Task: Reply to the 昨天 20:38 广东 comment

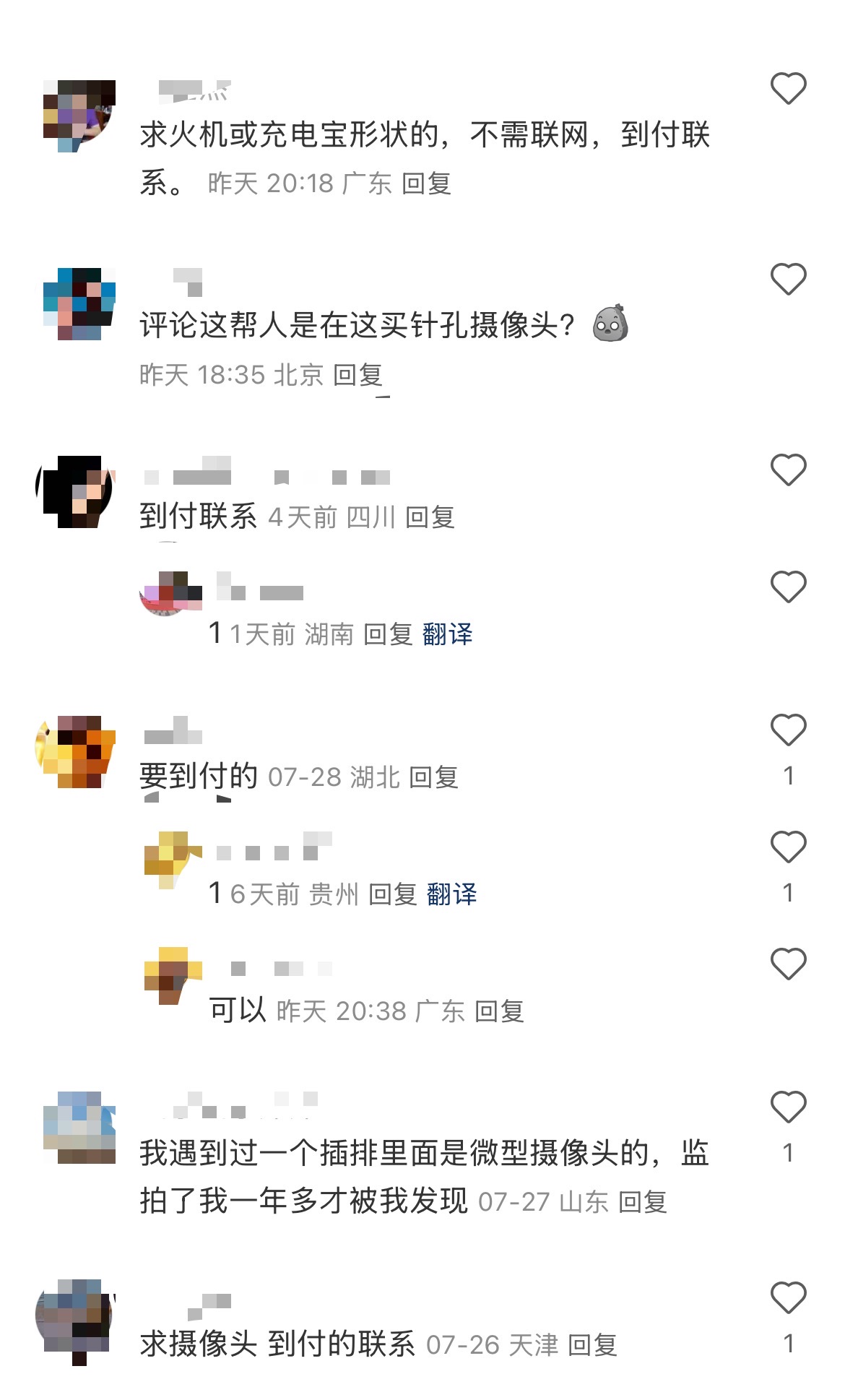Action: (x=499, y=1011)
